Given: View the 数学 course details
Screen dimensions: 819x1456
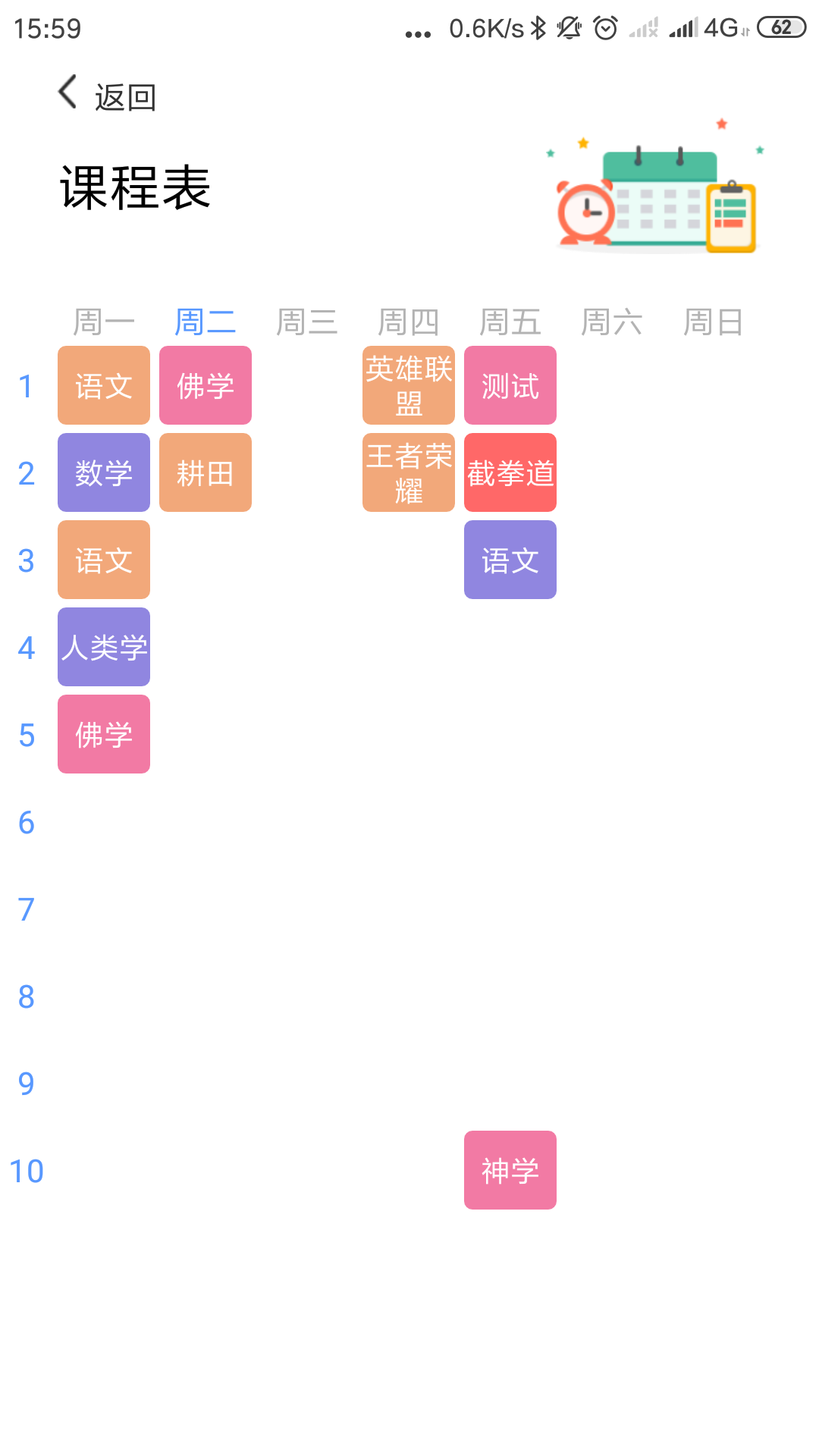Looking at the screenshot, I should [104, 472].
